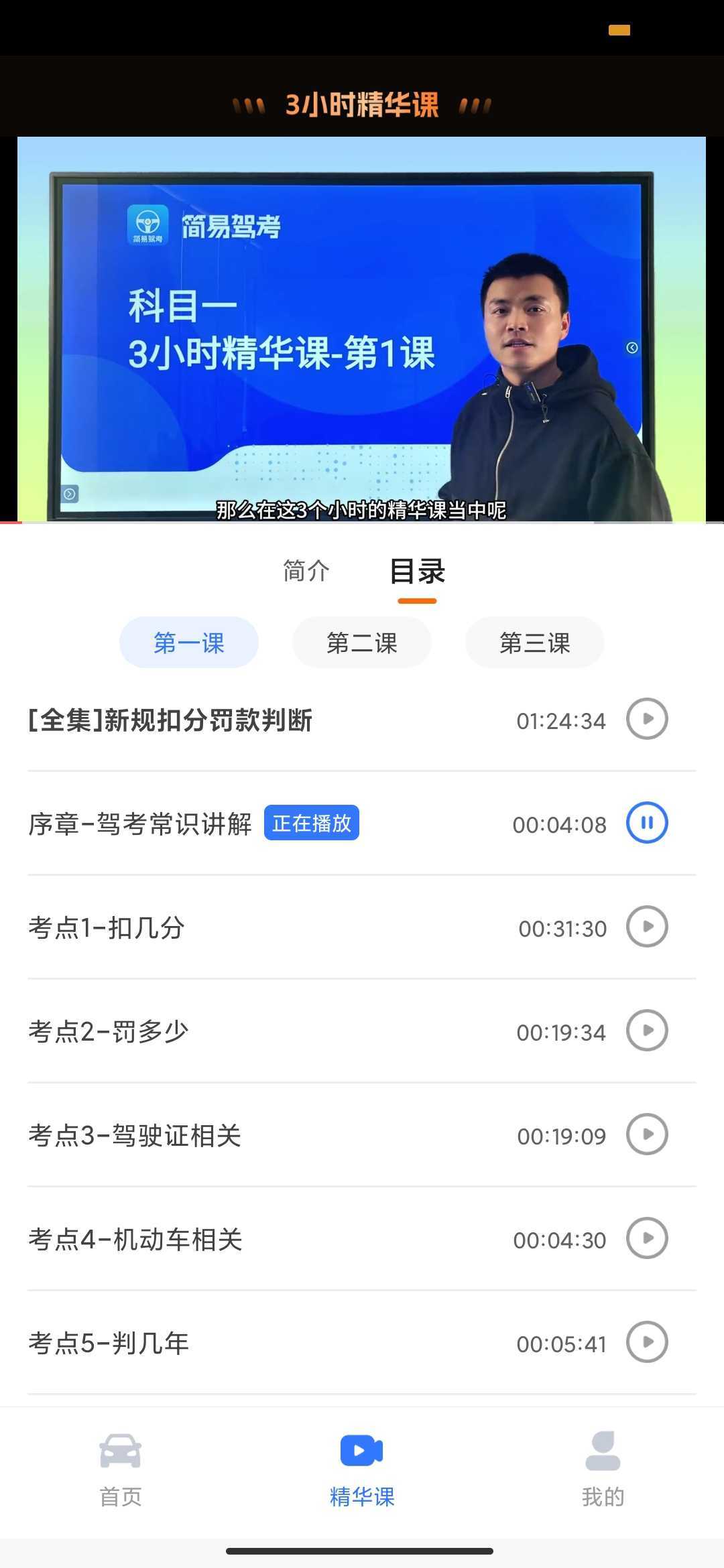Tap the video player showing 科目一
The width and height of the screenshot is (724, 1568).
coord(362,328)
